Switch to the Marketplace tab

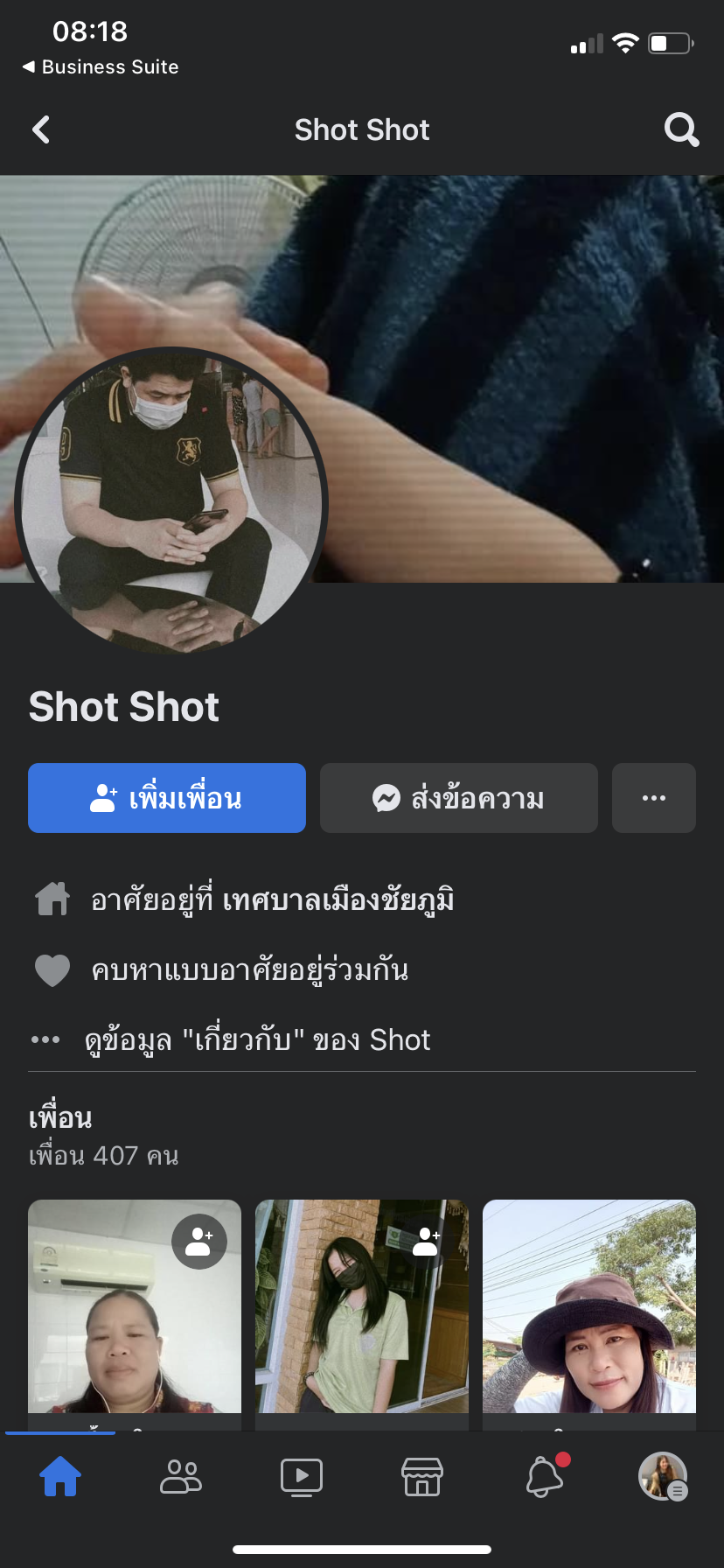(x=422, y=1476)
